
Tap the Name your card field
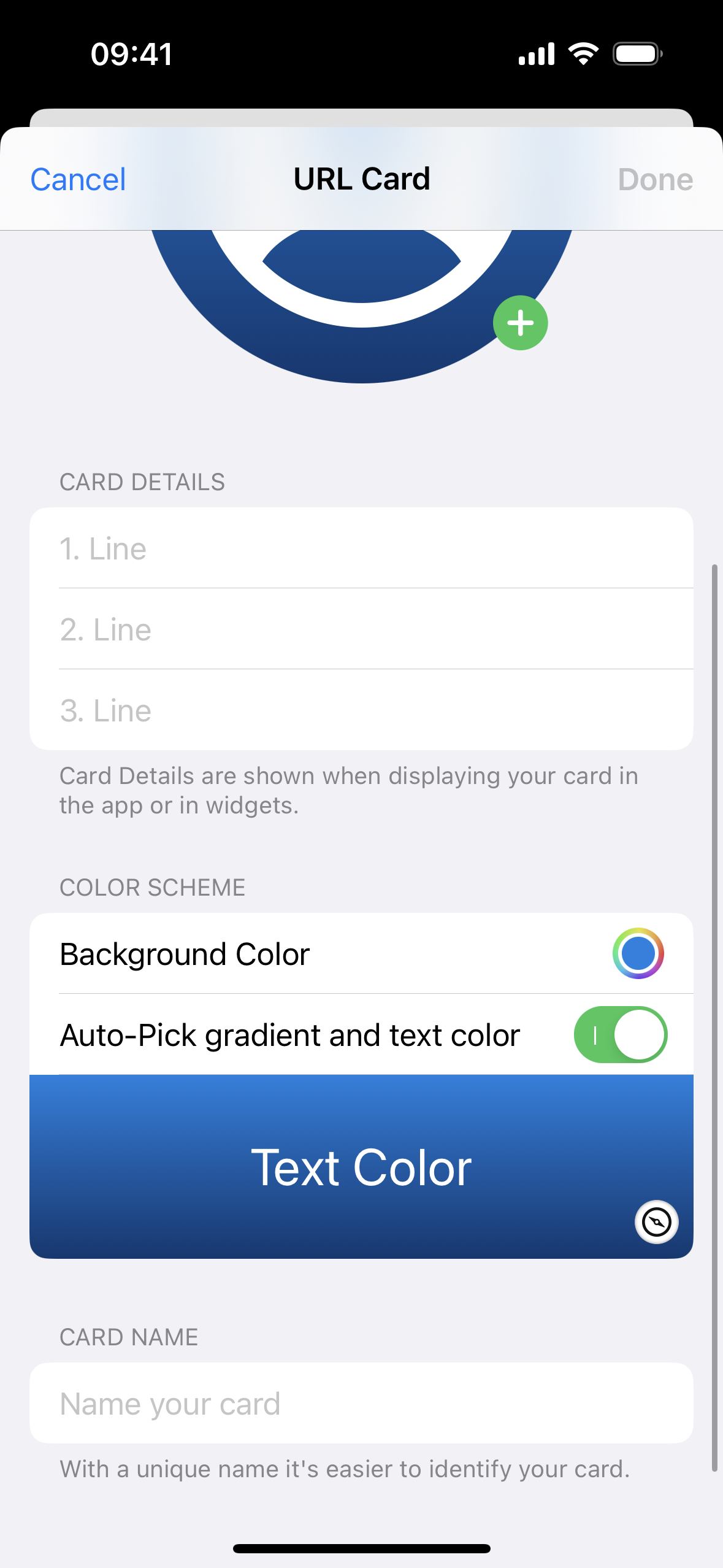361,1404
